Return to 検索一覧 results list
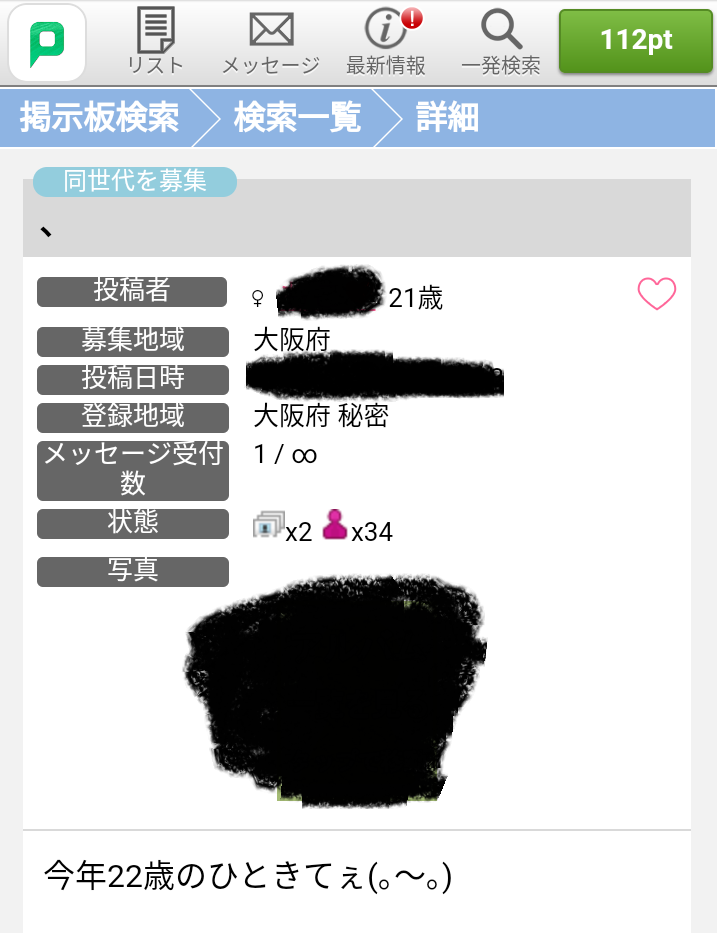Viewport: 717px width, 933px height. point(297,118)
